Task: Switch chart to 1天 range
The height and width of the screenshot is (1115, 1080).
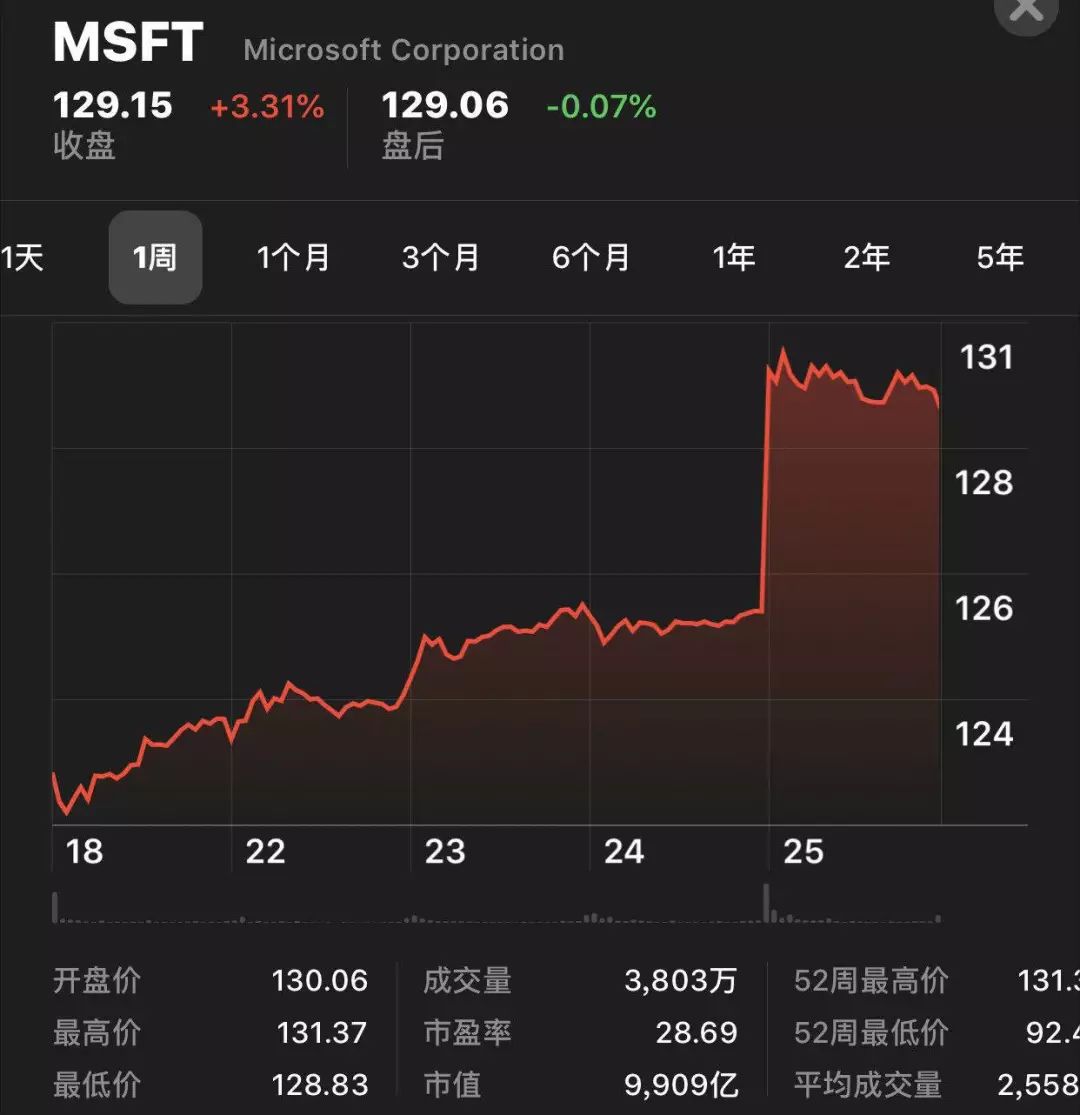Action: click(x=22, y=258)
